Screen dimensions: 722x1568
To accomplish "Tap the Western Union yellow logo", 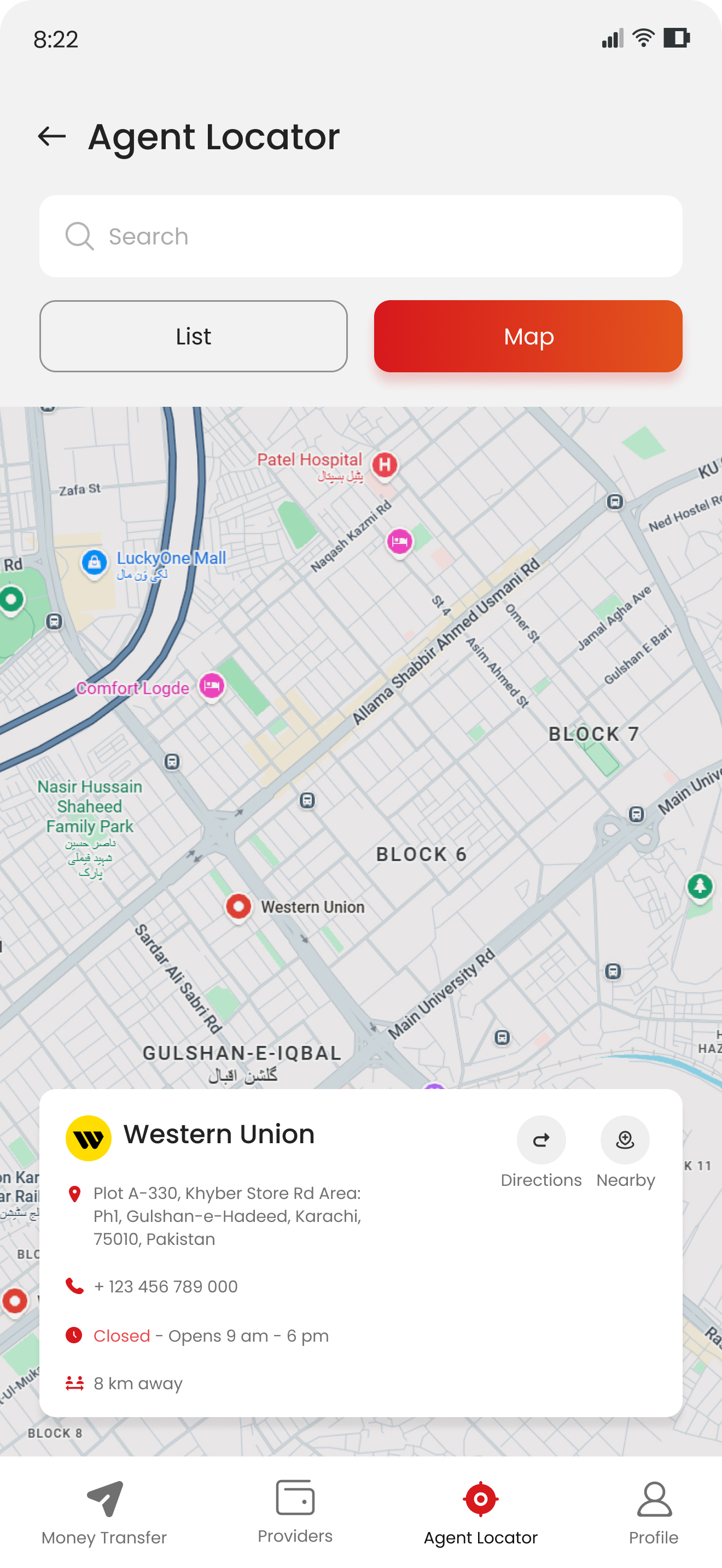I will [x=88, y=1134].
